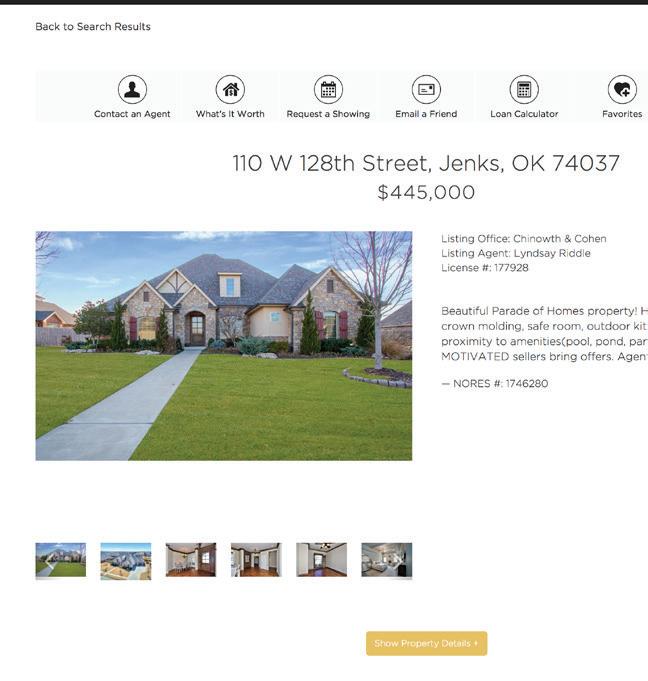Open Contact an Agent

point(132,97)
